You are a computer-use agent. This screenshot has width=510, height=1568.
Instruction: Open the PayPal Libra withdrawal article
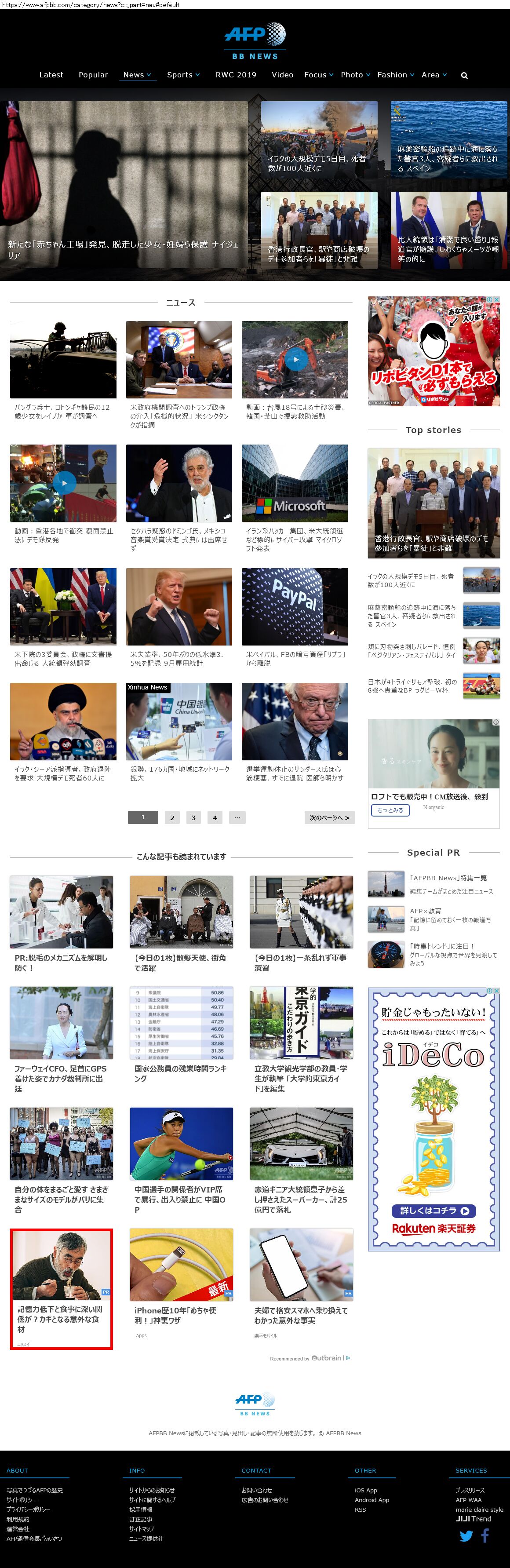pos(295,658)
